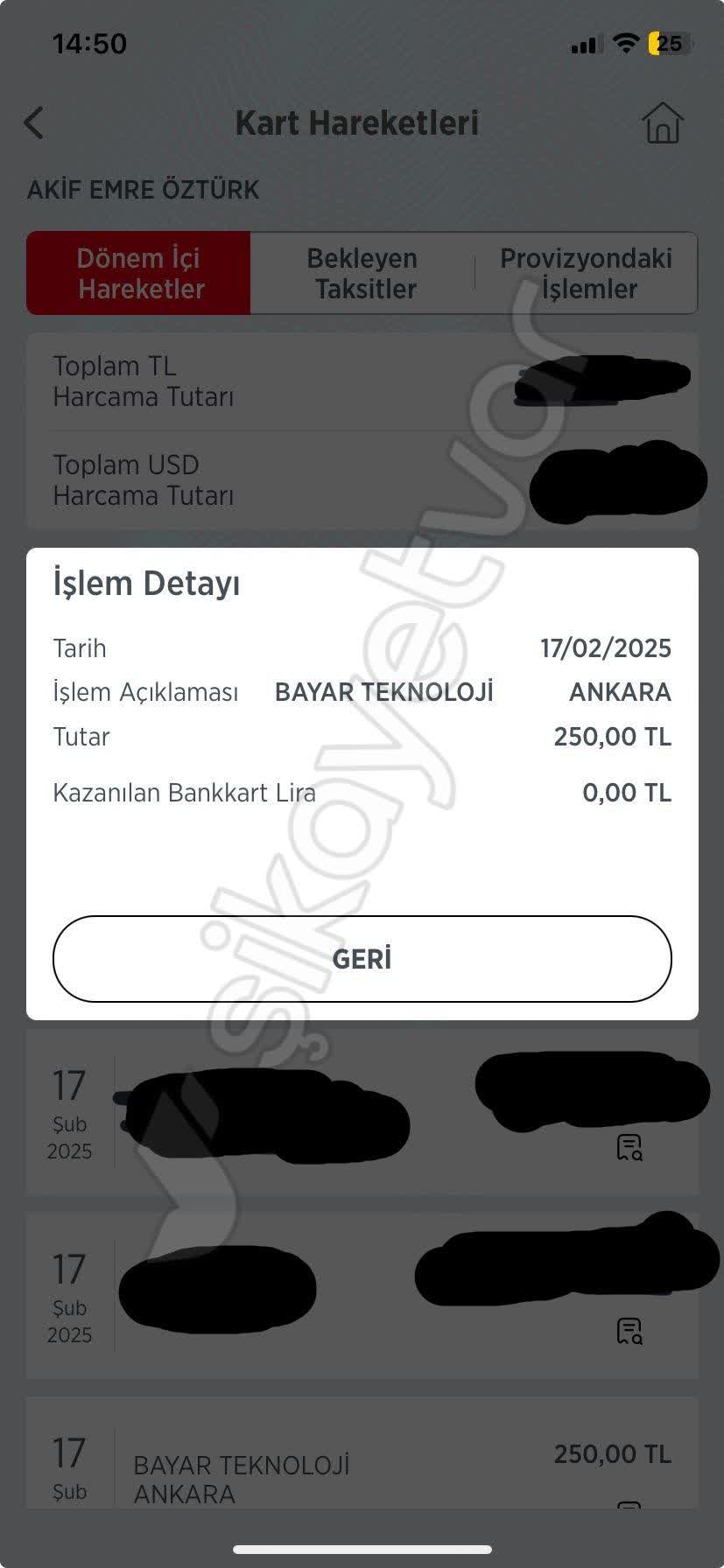Screen dimensions: 724x1568
Task: Tap the 250,00 TL amount in details
Action: (611, 737)
